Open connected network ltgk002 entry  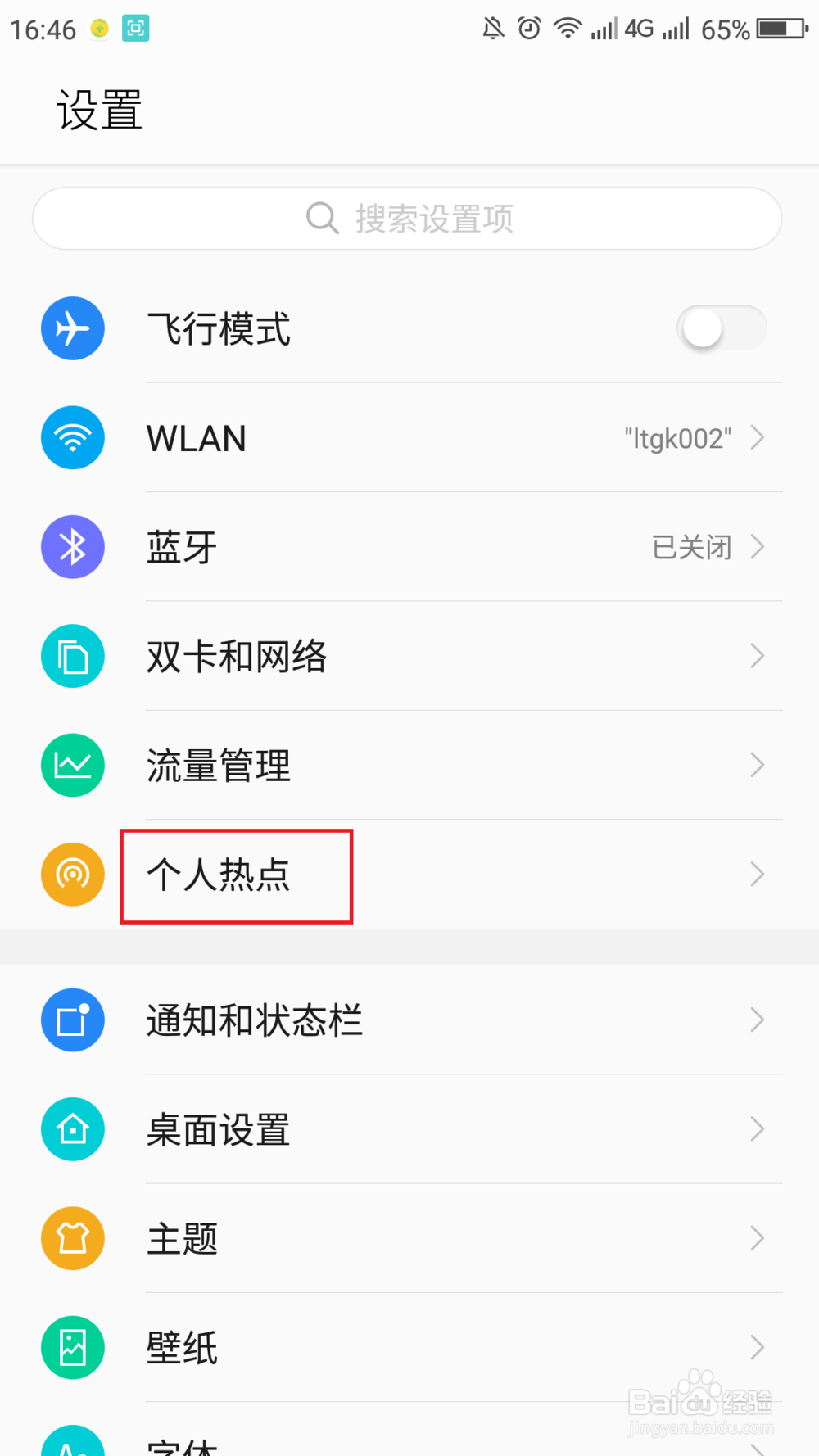[678, 438]
